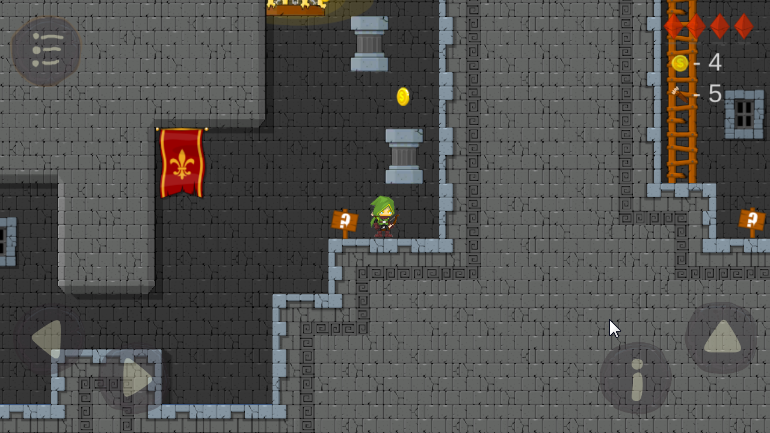Fire an arrow with the attack button
The image size is (770, 433).
[636, 379]
